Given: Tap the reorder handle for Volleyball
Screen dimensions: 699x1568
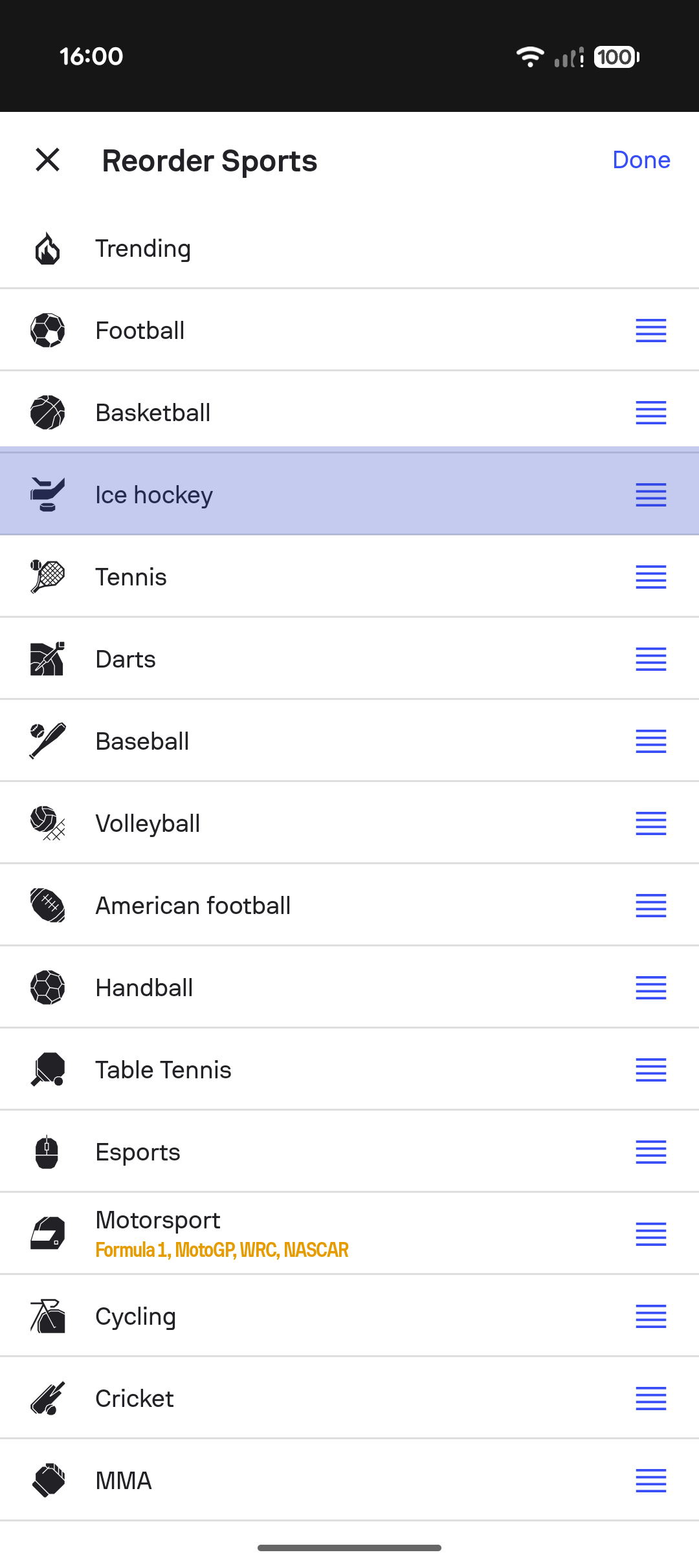Looking at the screenshot, I should click(x=650, y=823).
